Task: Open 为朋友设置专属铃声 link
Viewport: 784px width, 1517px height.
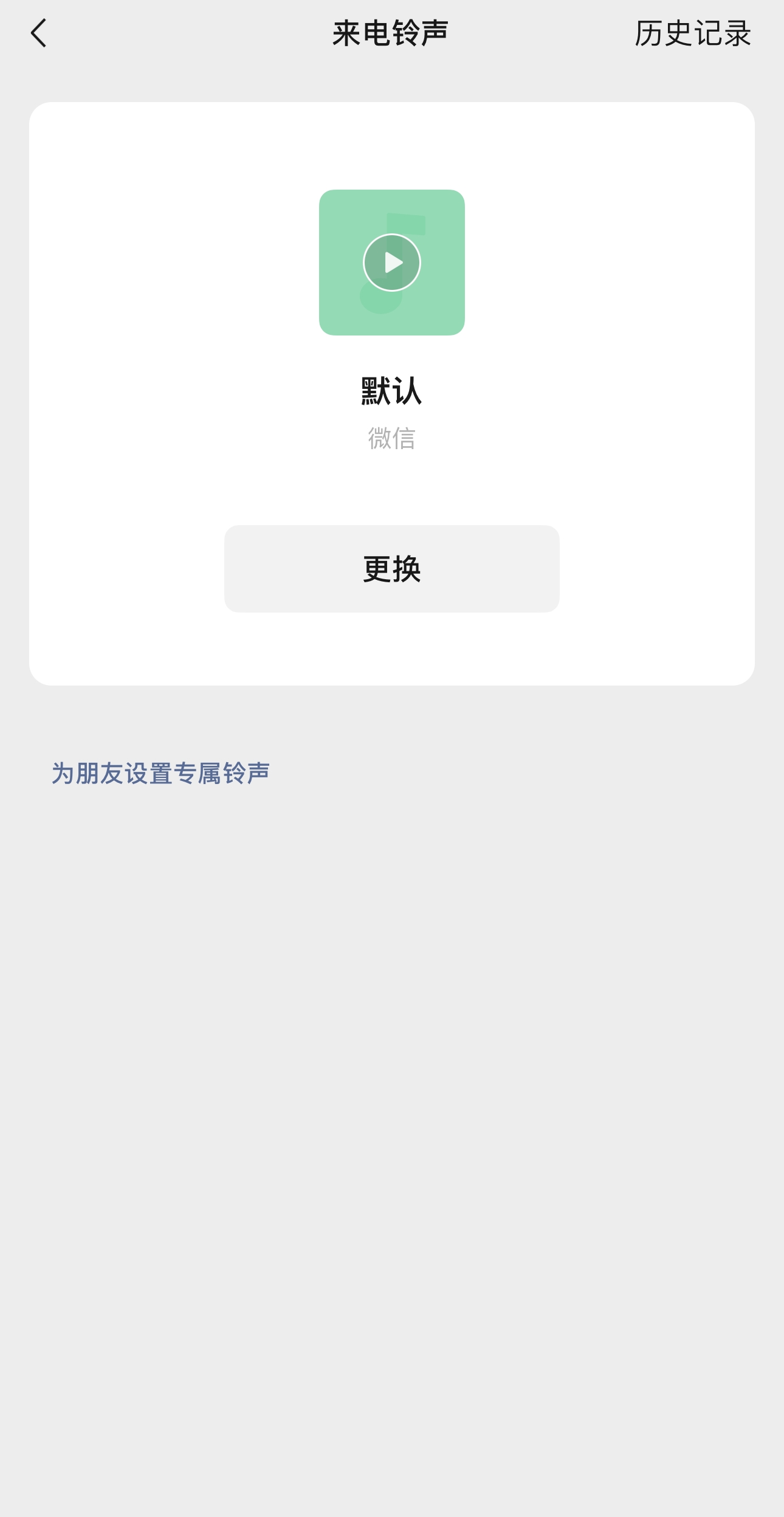Action: coord(160,773)
